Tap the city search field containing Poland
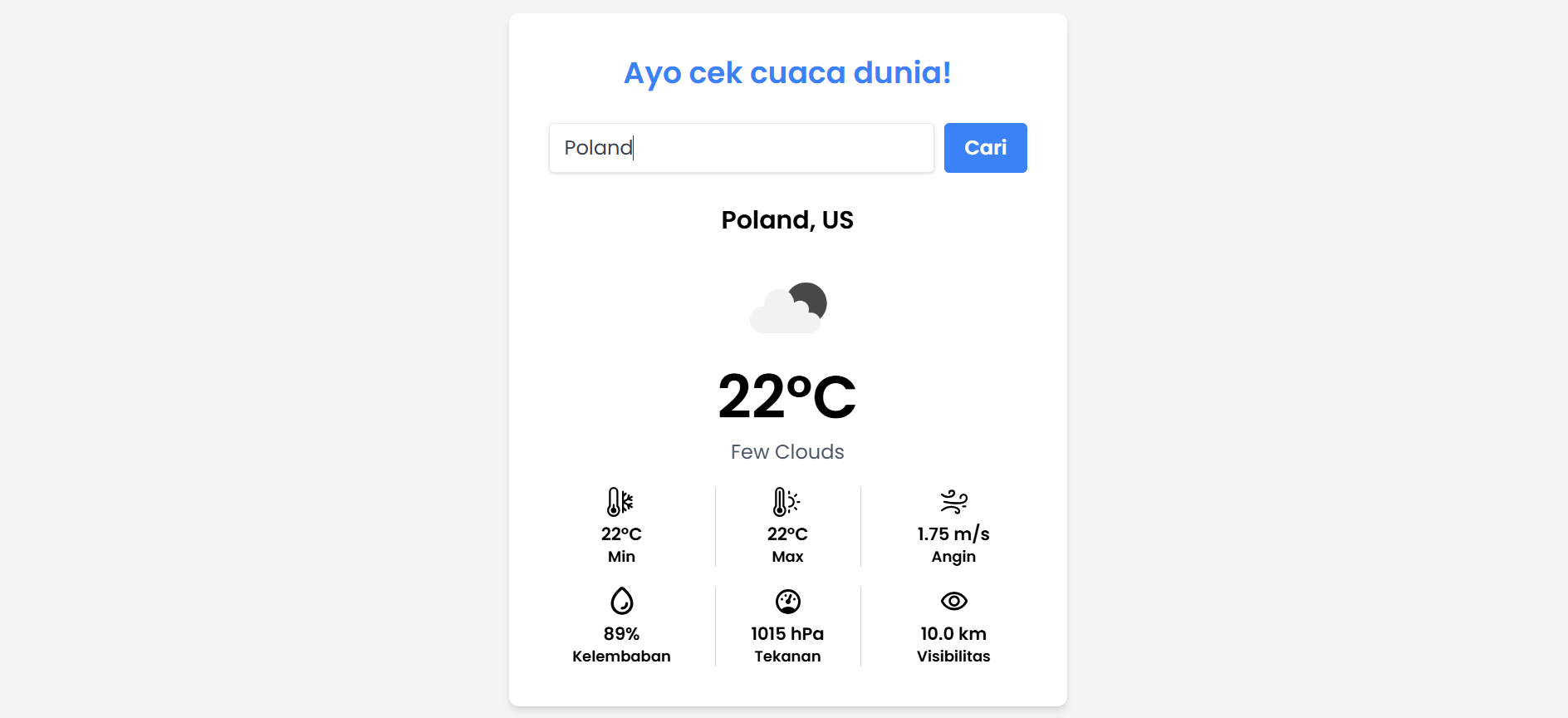 pos(741,148)
